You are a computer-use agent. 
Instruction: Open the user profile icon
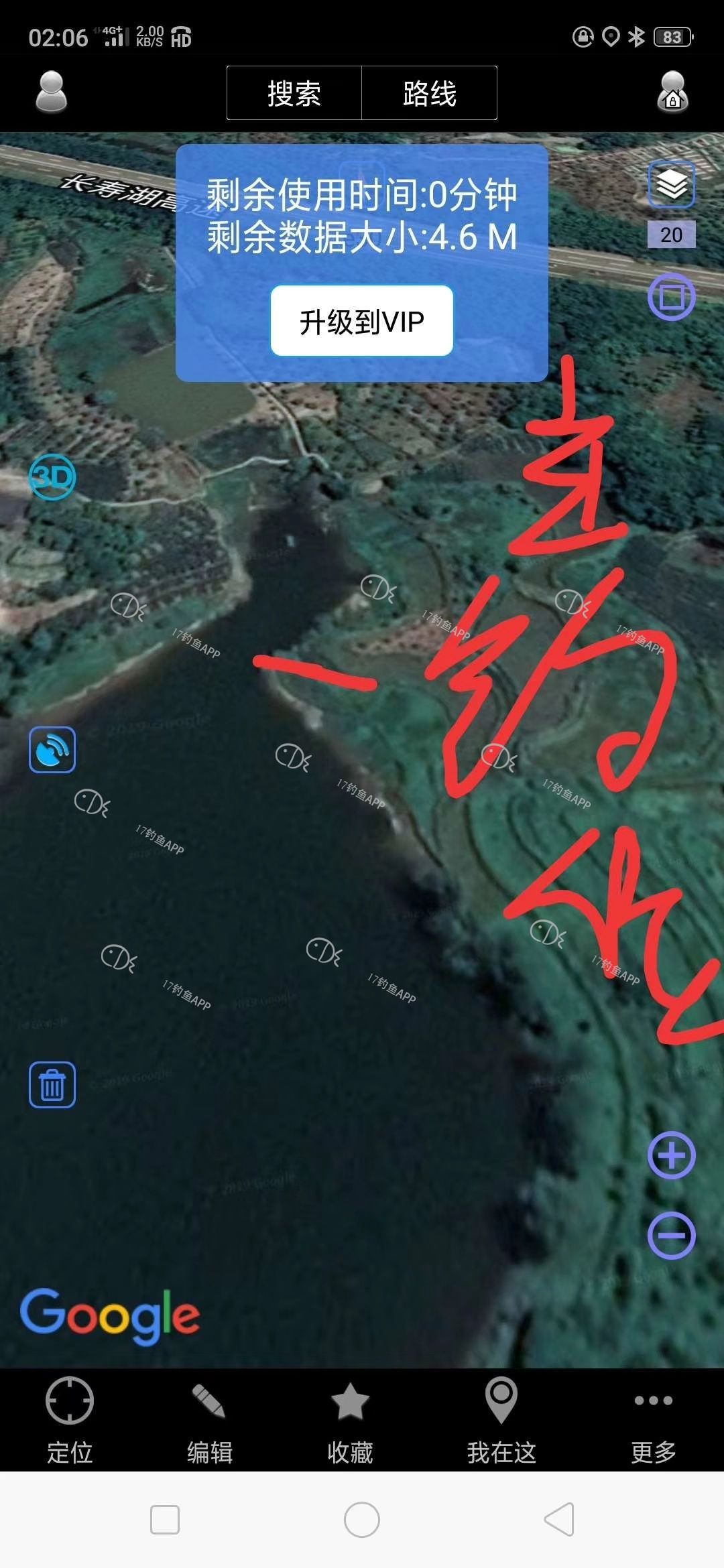pos(51,92)
